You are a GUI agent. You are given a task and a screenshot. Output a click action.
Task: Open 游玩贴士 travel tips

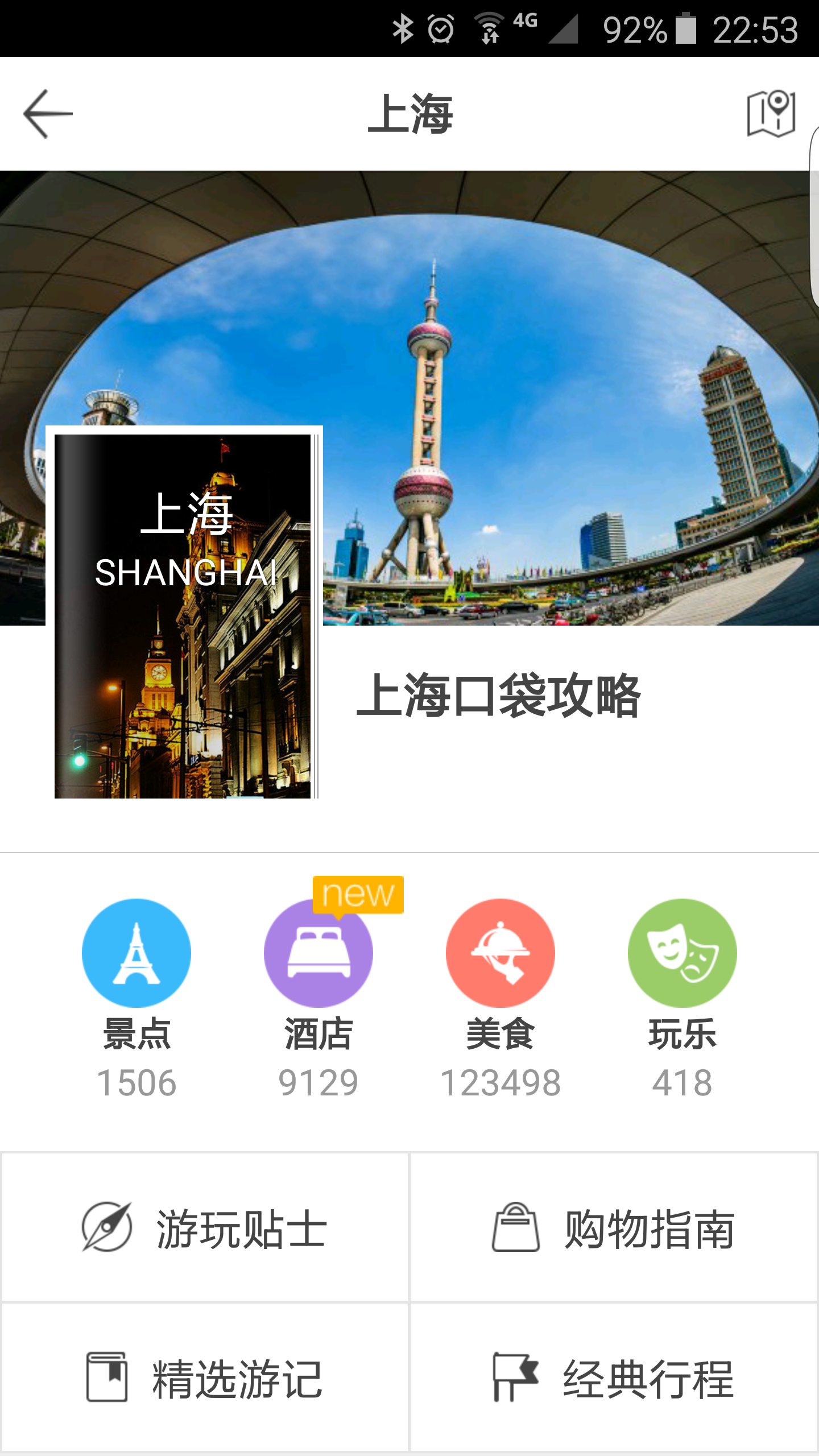pyautogui.click(x=205, y=1228)
